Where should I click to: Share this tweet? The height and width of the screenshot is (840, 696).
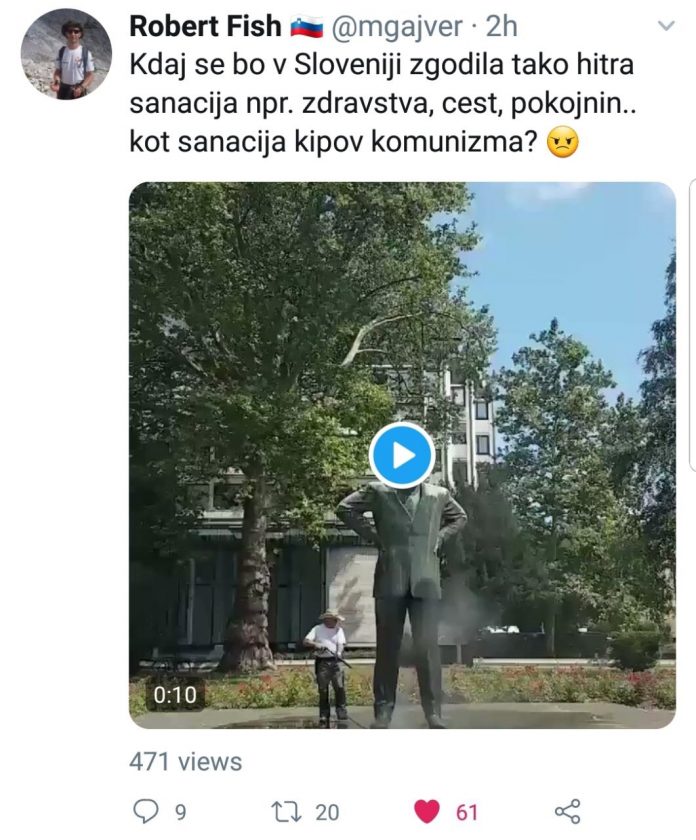point(567,809)
